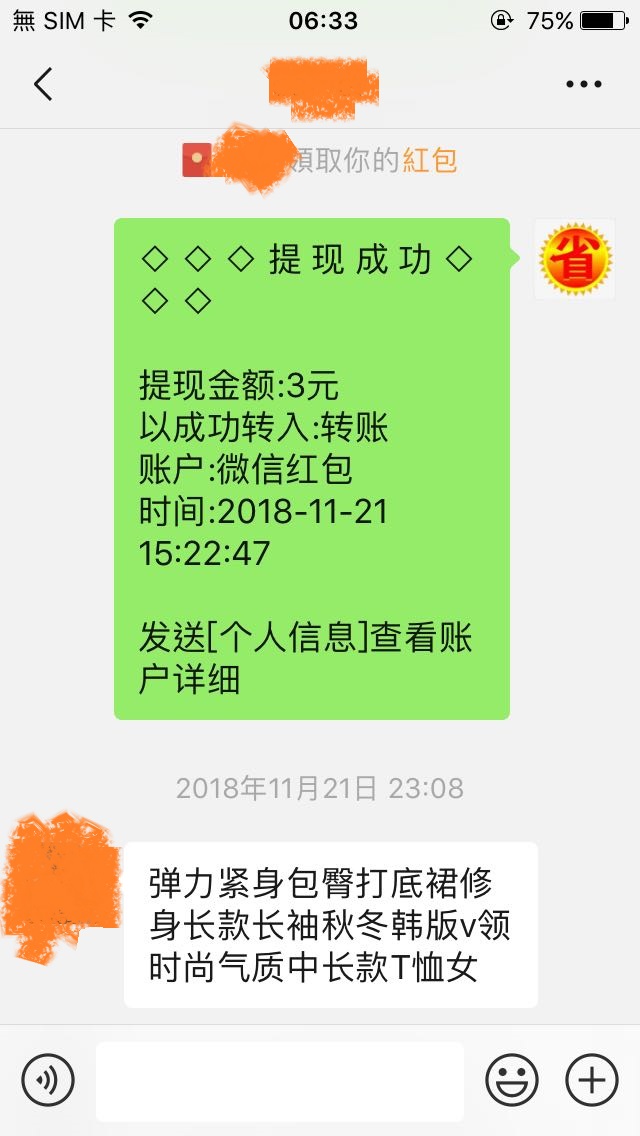Open the emoji sticker panel
This screenshot has width=640, height=1136.
coord(512,1080)
